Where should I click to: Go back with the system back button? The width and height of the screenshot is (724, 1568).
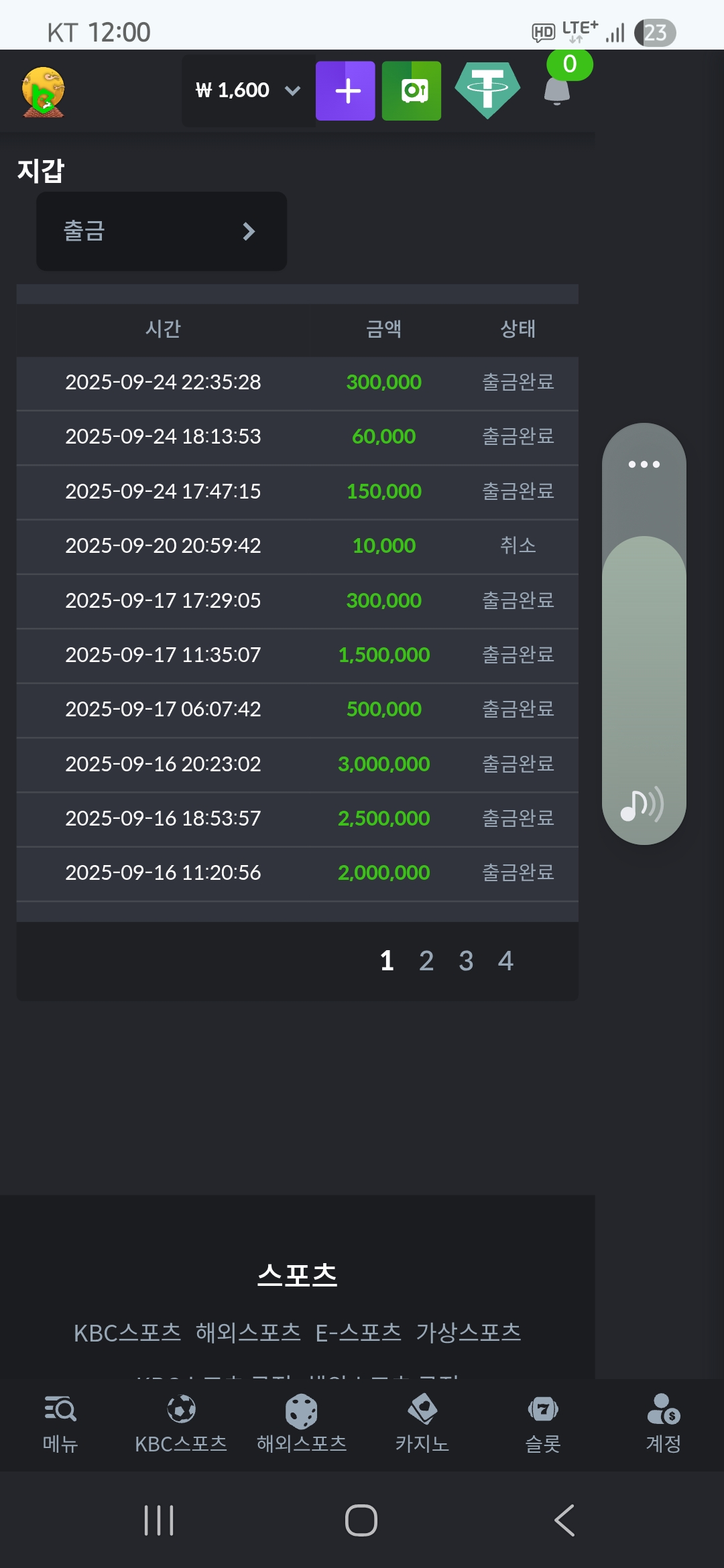click(564, 1520)
